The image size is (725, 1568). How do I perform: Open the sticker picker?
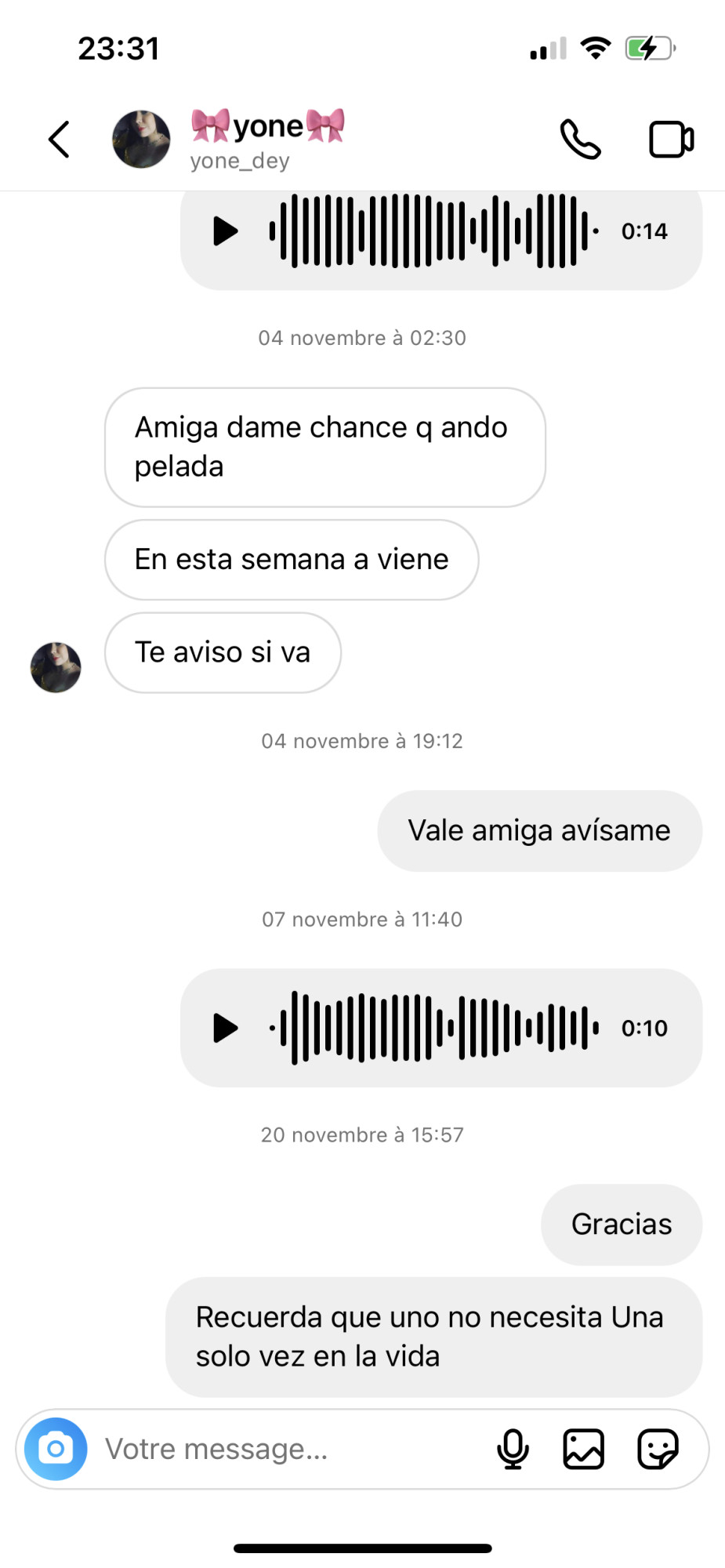(x=658, y=1449)
